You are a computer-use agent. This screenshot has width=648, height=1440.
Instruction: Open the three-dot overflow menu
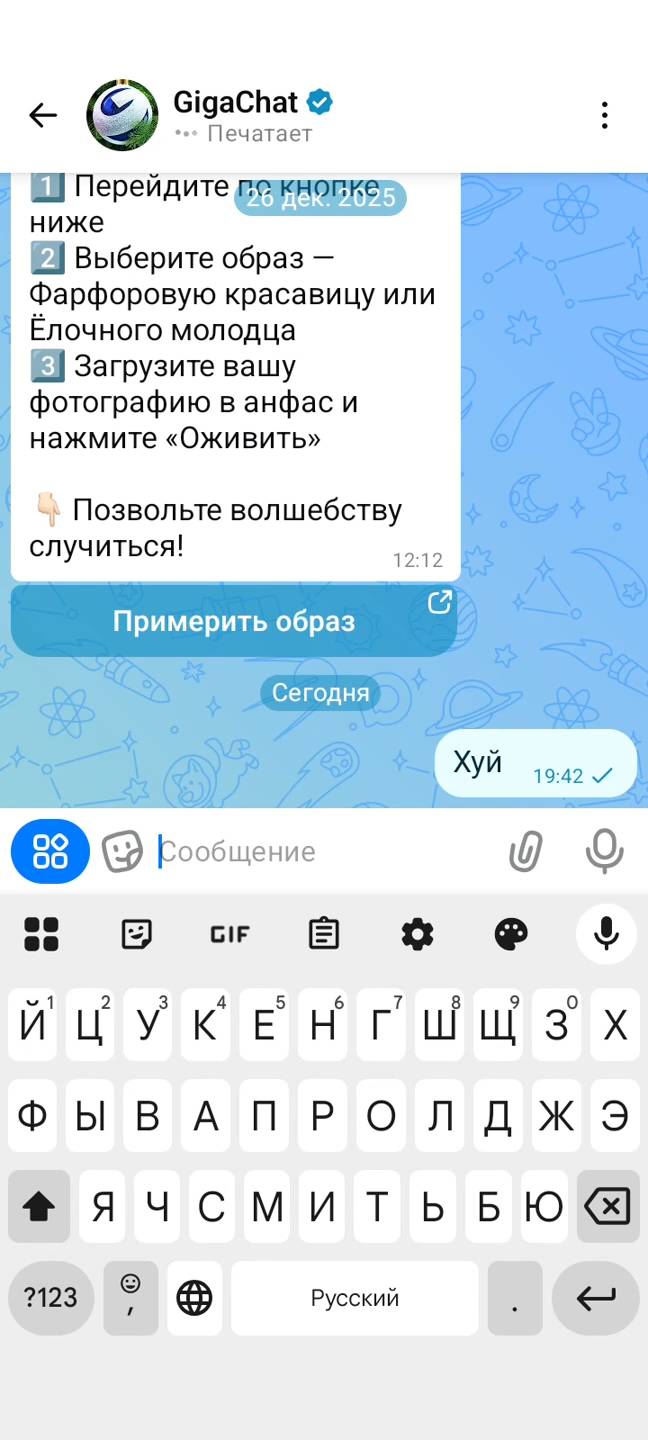[604, 116]
